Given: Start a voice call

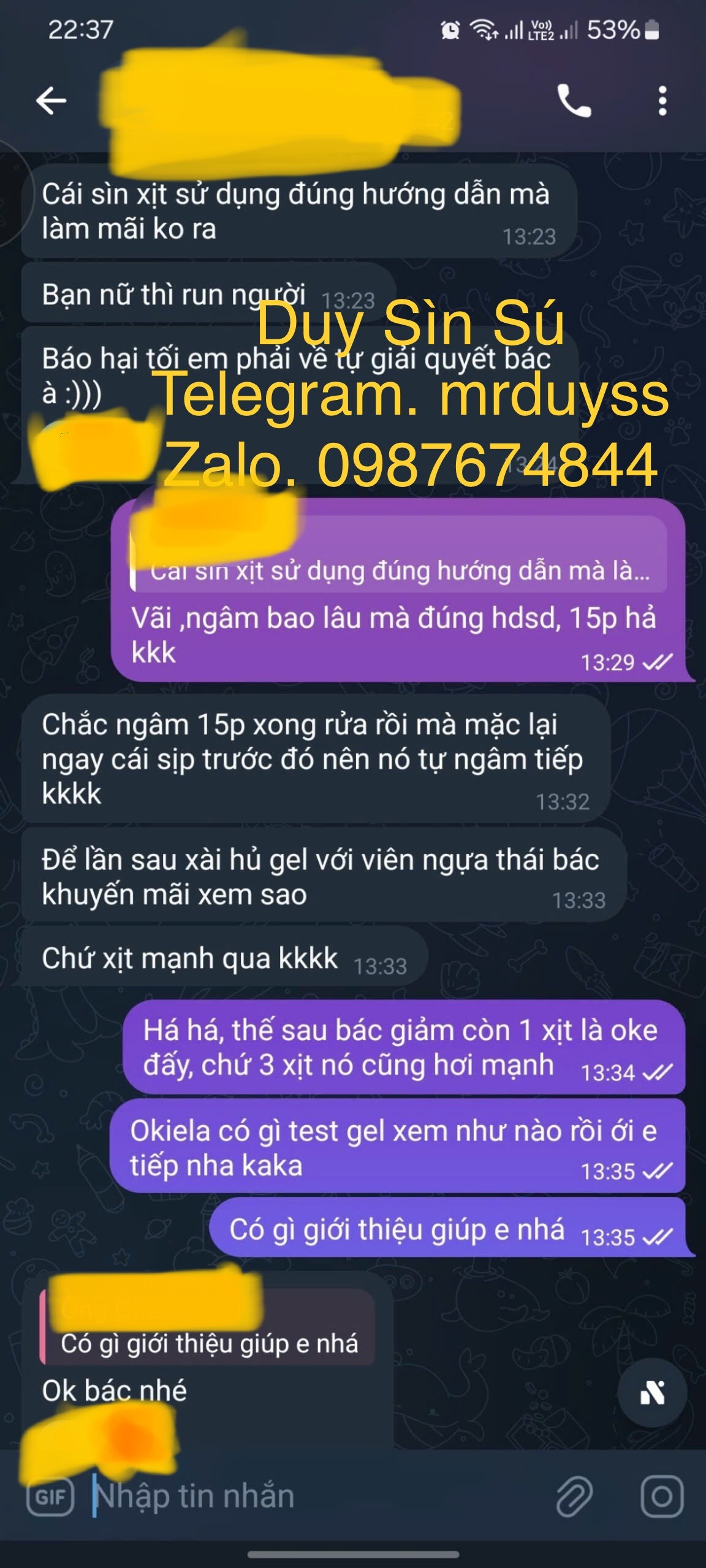Looking at the screenshot, I should 574,100.
